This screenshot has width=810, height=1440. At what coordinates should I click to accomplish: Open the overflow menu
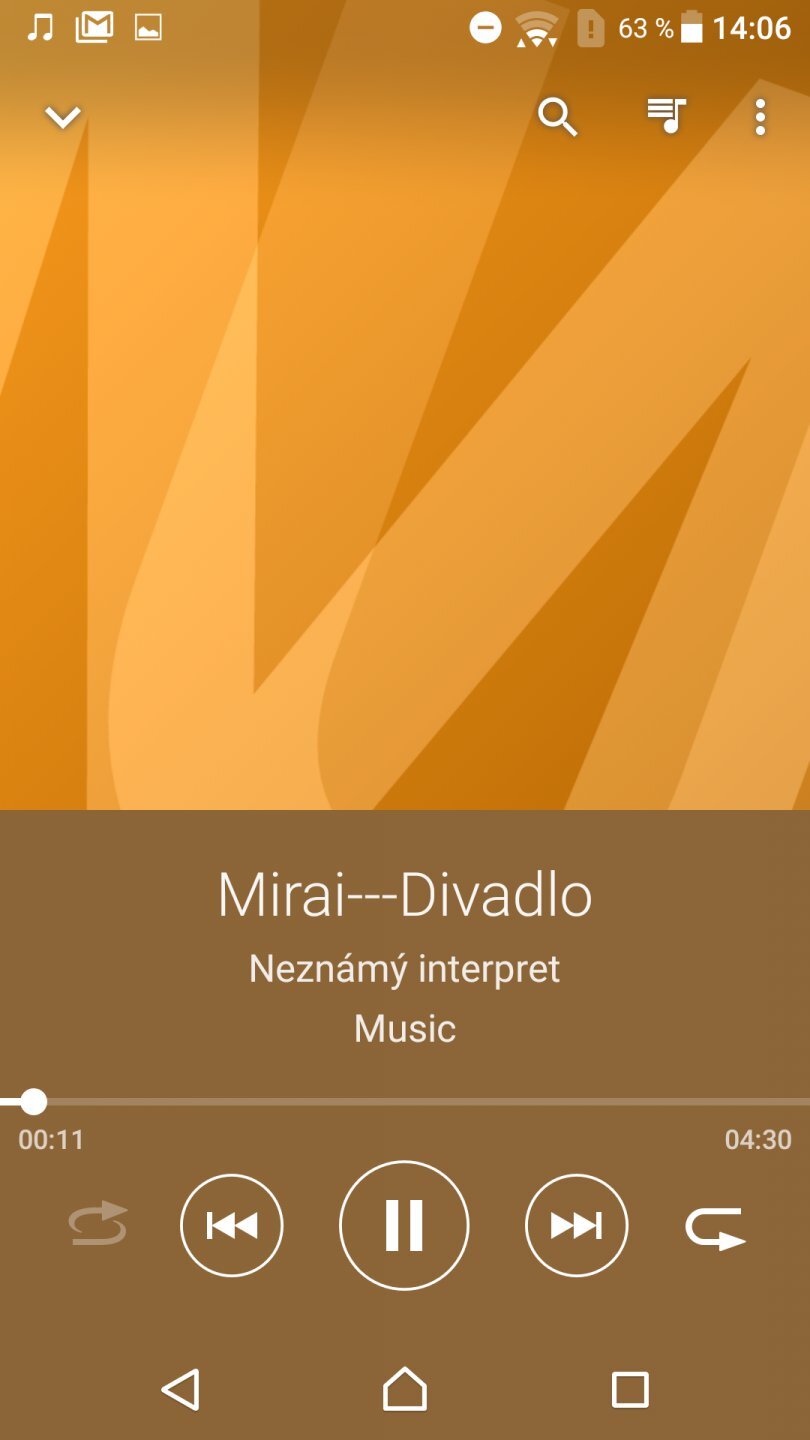tap(760, 118)
